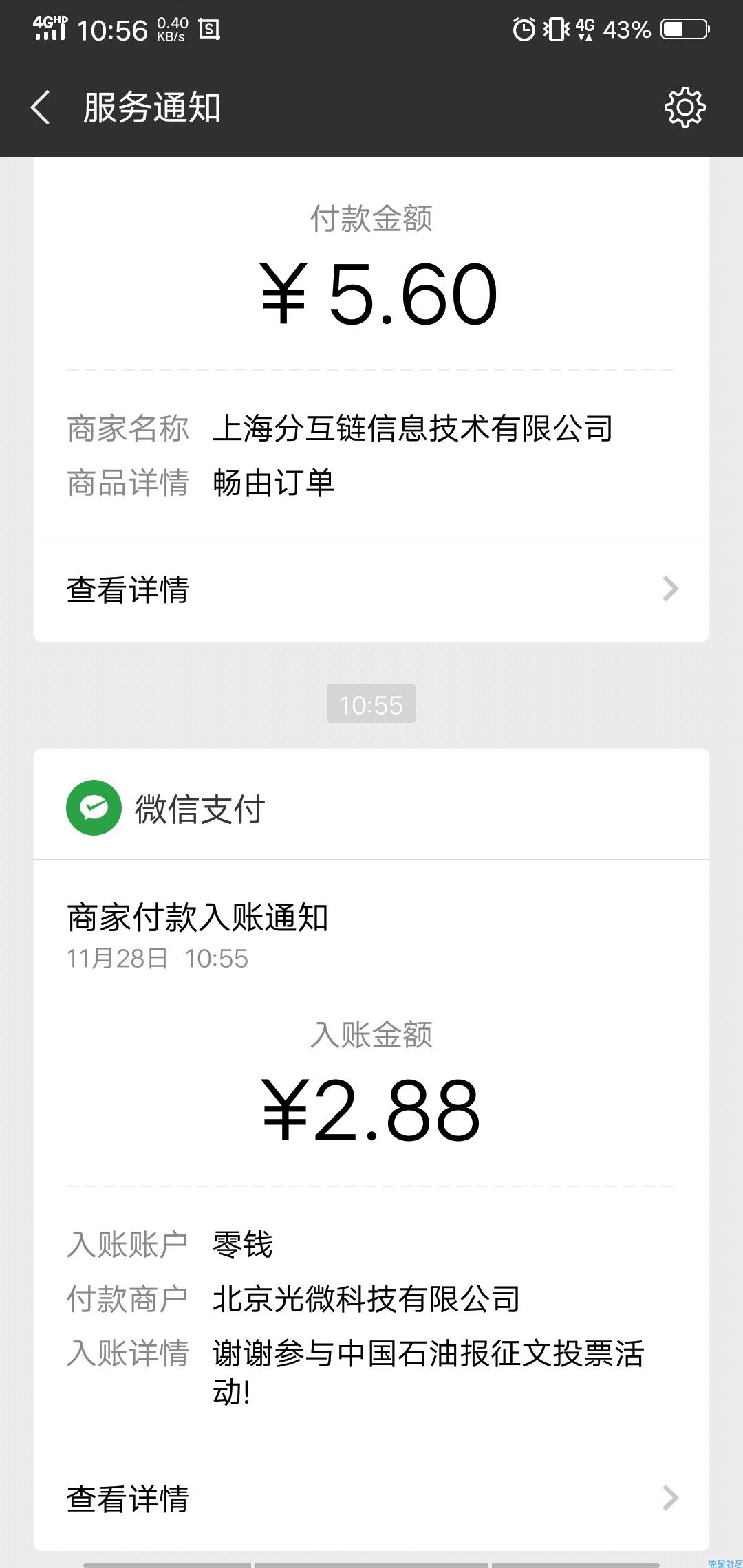
Task: Open the 微信支付 card header
Action: click(x=371, y=807)
